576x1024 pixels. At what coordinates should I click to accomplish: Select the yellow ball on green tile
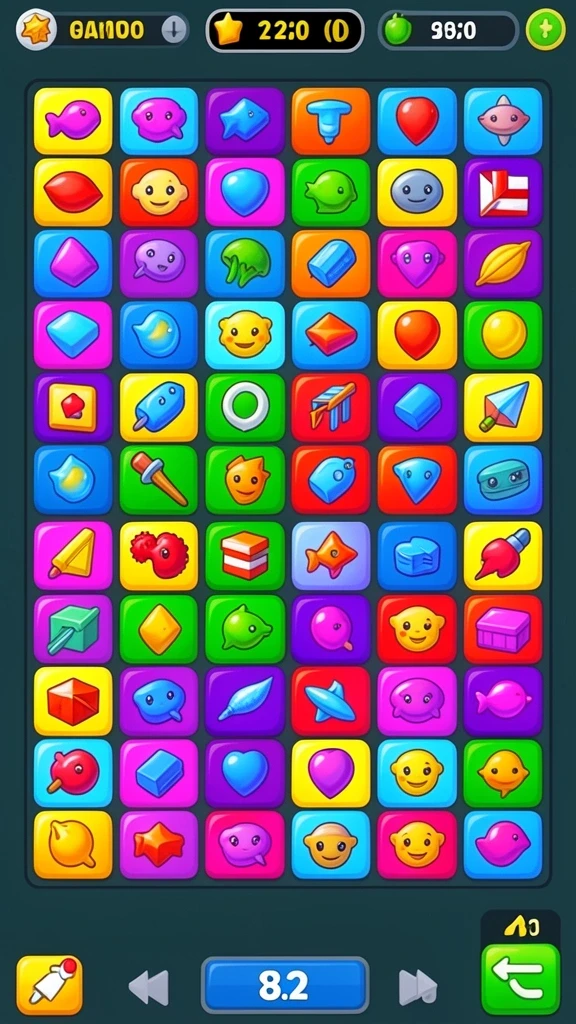click(503, 335)
